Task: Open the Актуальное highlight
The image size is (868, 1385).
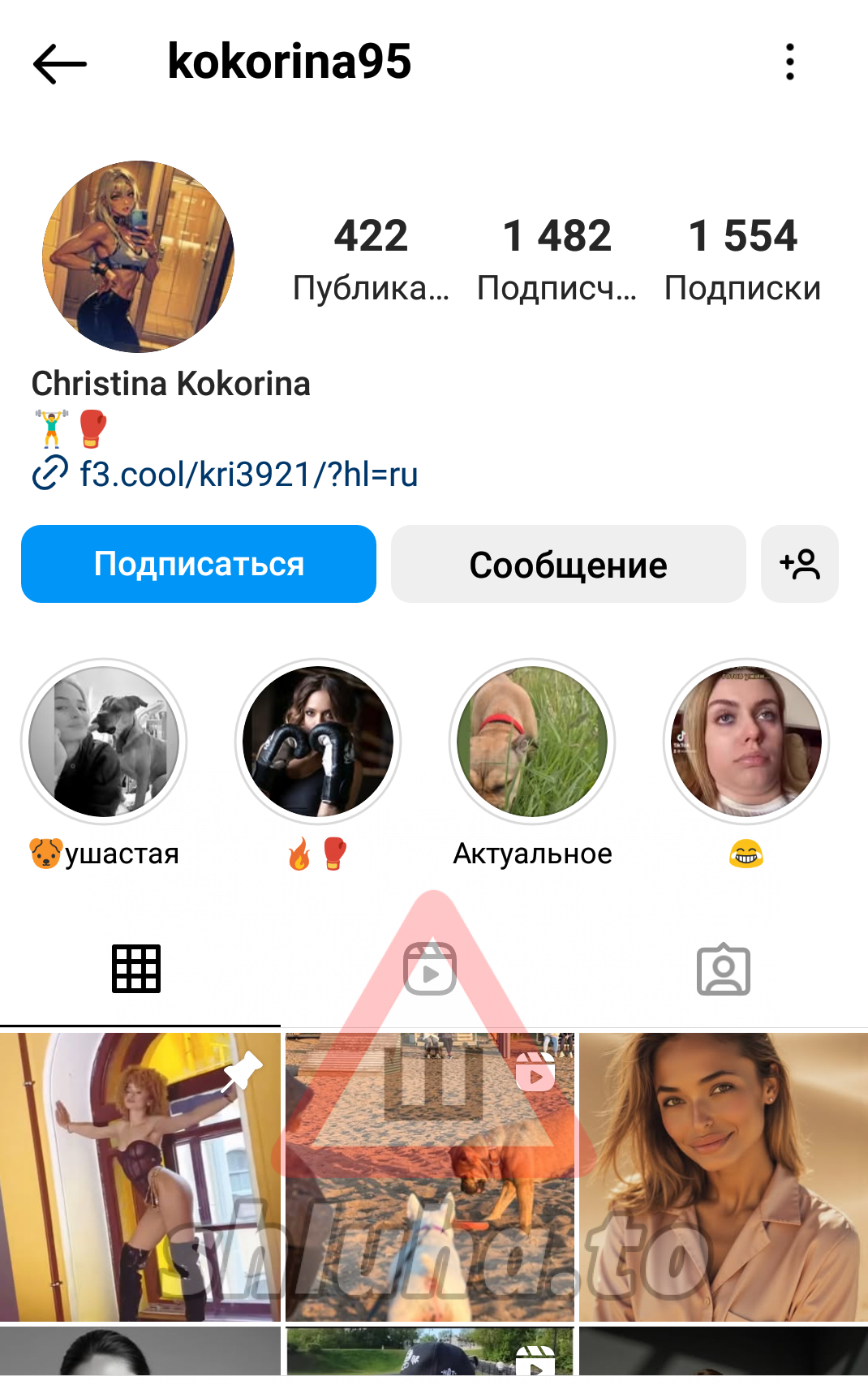Action: click(532, 742)
